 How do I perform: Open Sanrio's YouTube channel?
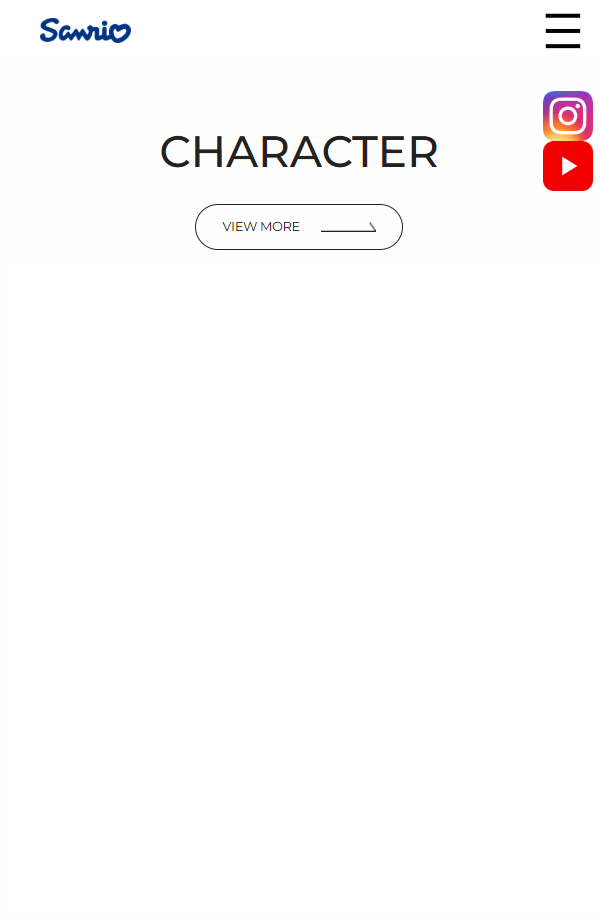(x=568, y=166)
